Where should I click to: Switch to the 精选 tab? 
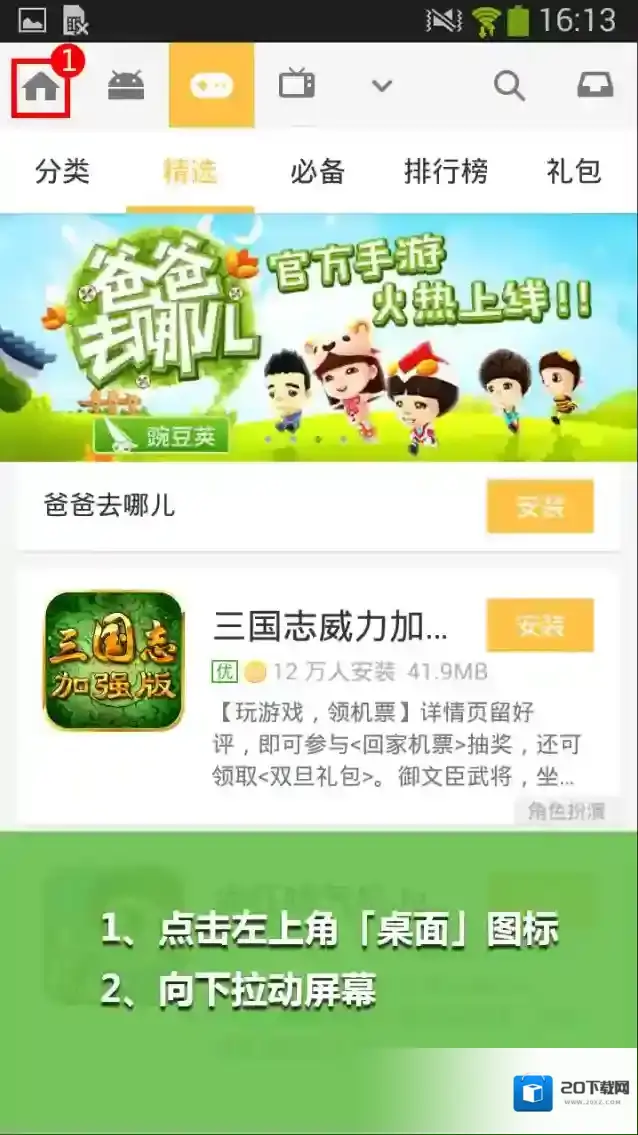pos(190,172)
